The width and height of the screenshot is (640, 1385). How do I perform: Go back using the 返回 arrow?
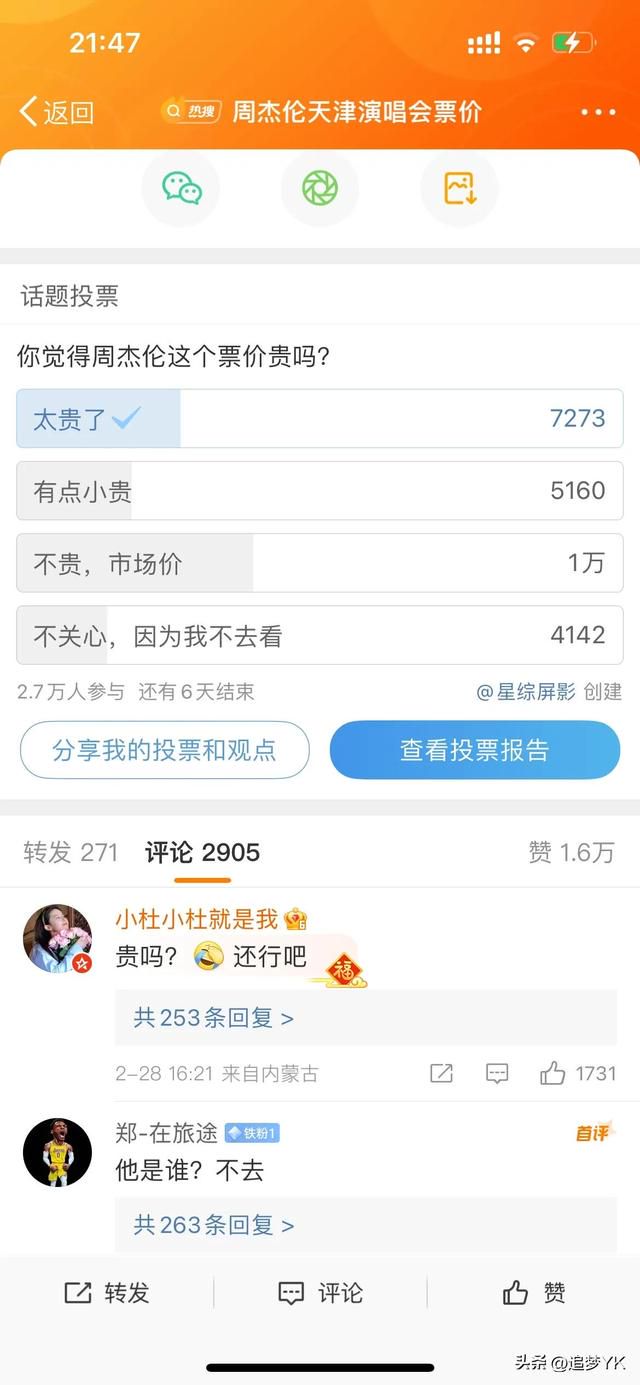tap(57, 112)
